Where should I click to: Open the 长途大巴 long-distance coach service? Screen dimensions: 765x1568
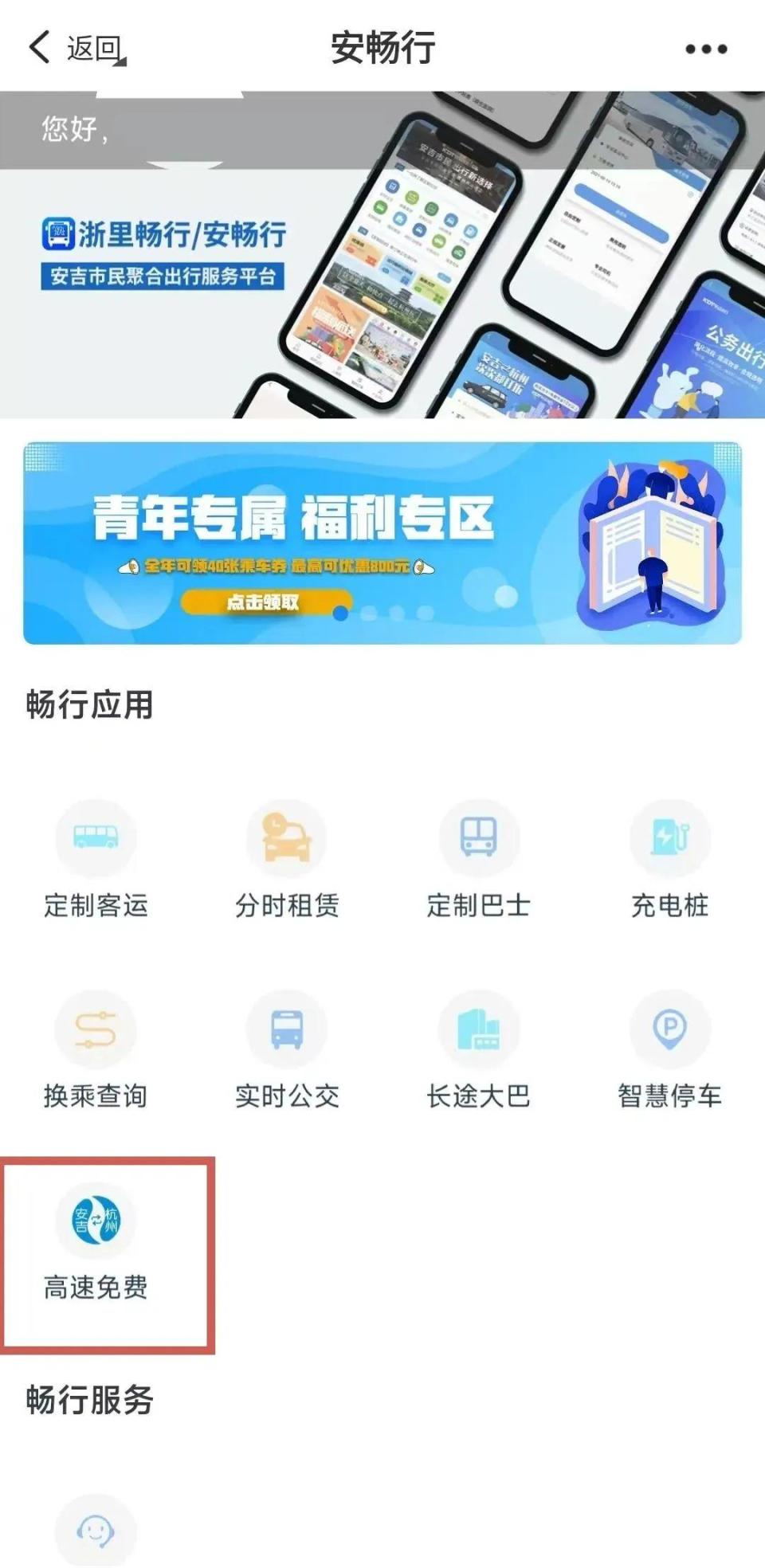(x=478, y=1052)
